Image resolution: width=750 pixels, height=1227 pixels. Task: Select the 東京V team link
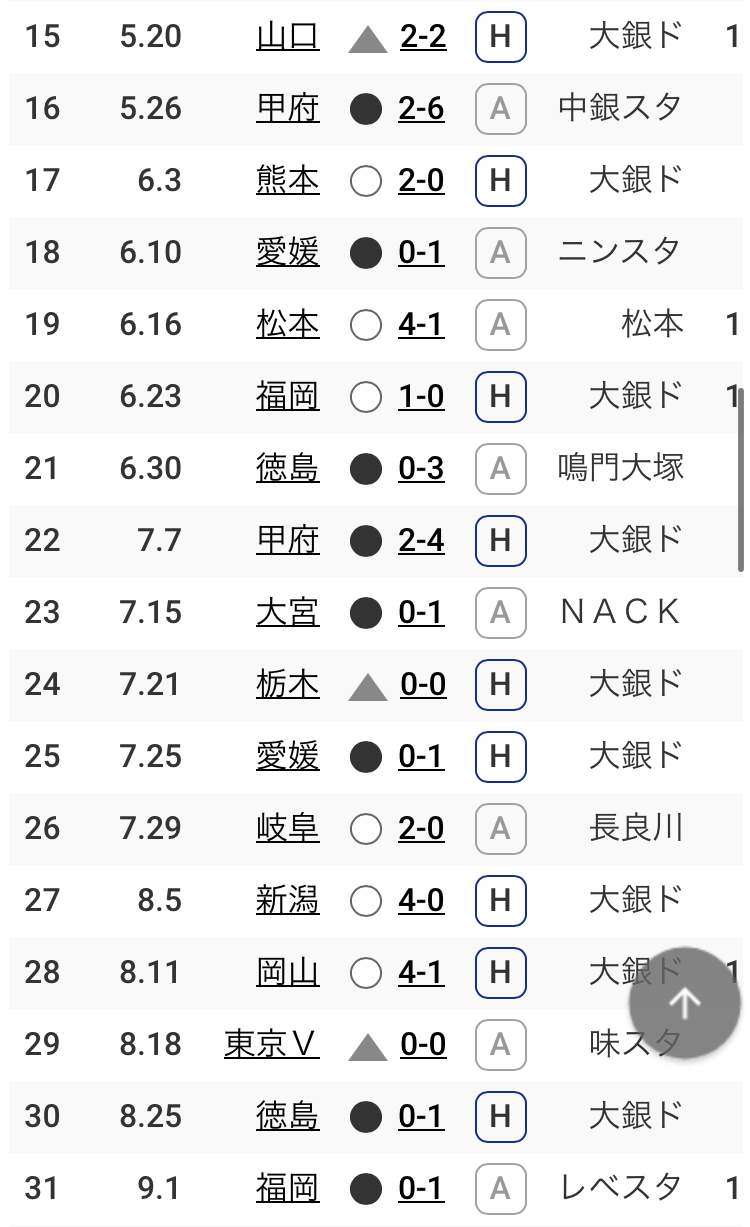(x=271, y=1045)
